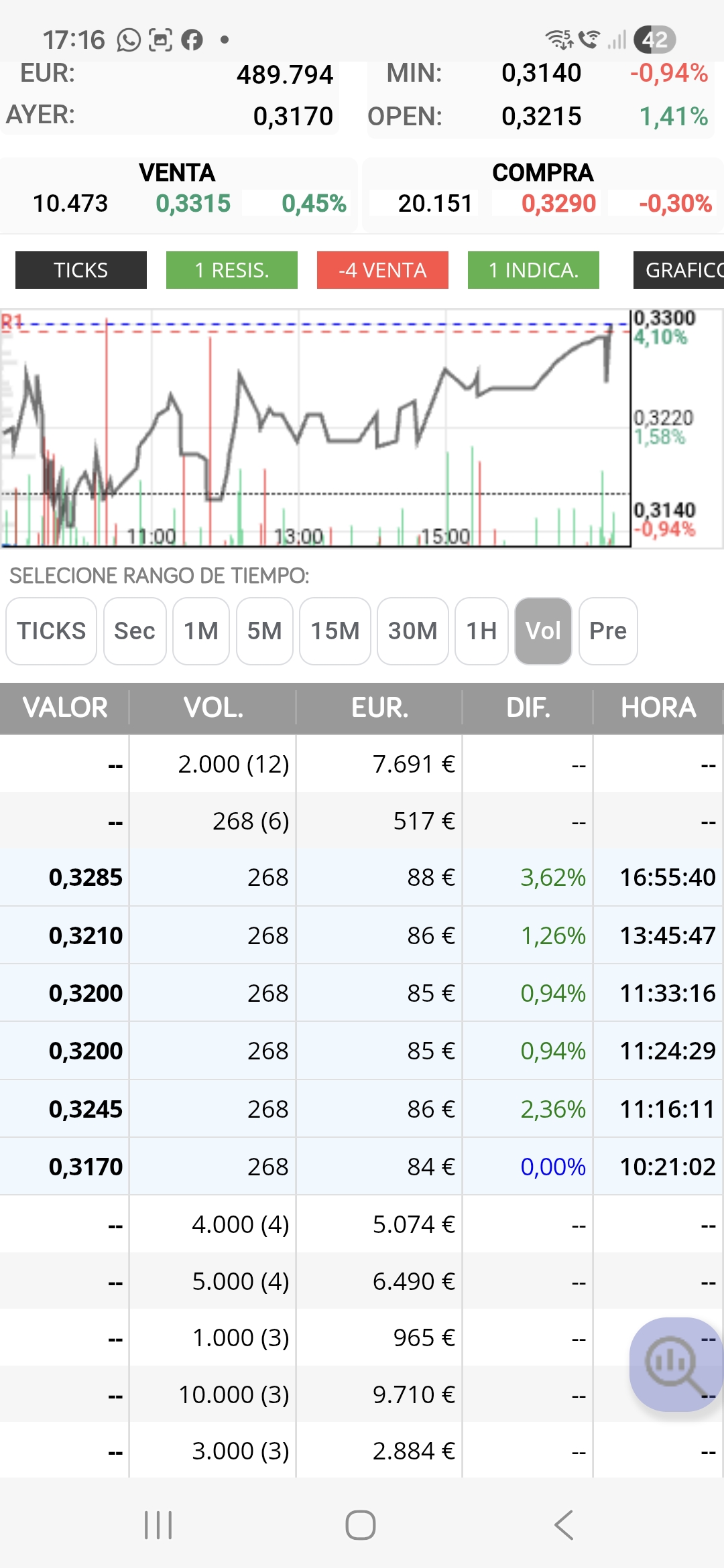Expand the intraday price chart
Viewport: 724px width, 1568px height.
point(315,429)
